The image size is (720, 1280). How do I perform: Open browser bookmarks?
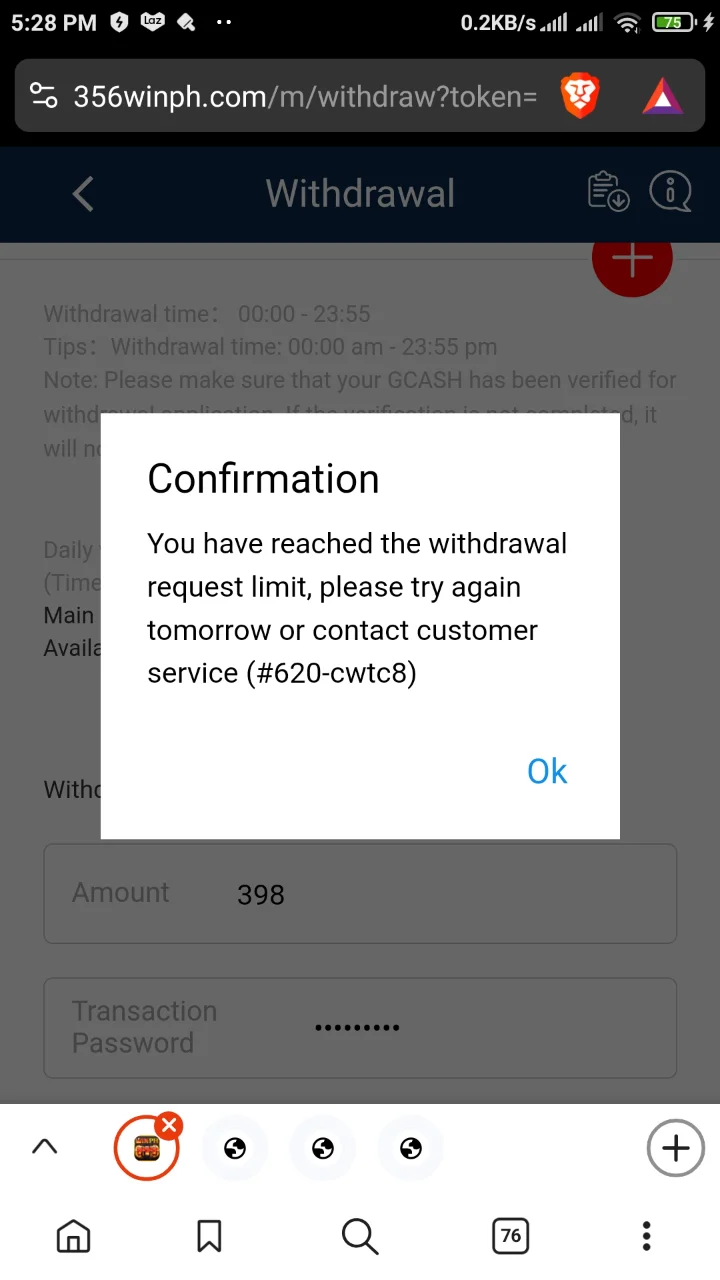[x=209, y=1236]
